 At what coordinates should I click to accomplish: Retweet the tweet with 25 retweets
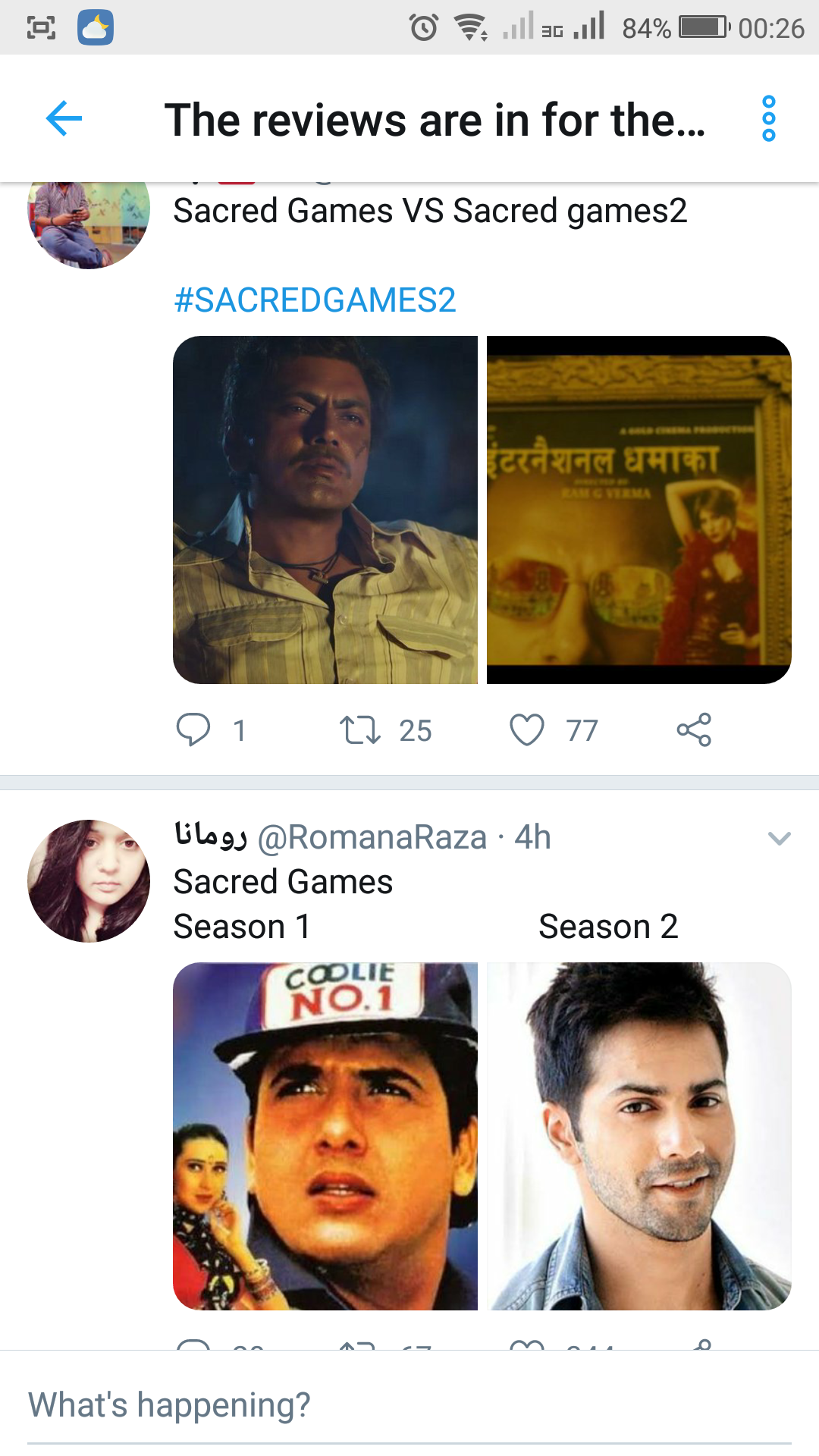click(360, 730)
